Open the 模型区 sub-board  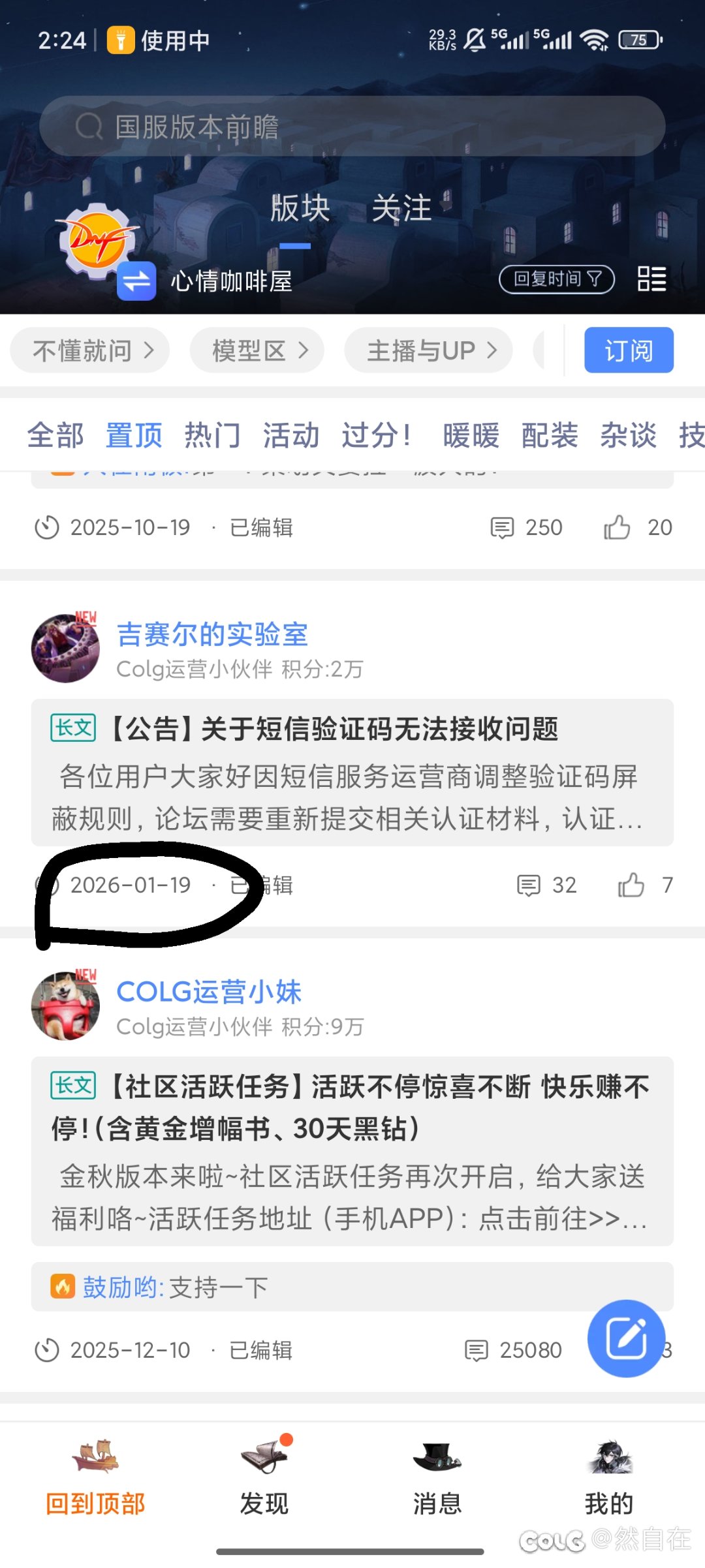pyautogui.click(x=257, y=350)
